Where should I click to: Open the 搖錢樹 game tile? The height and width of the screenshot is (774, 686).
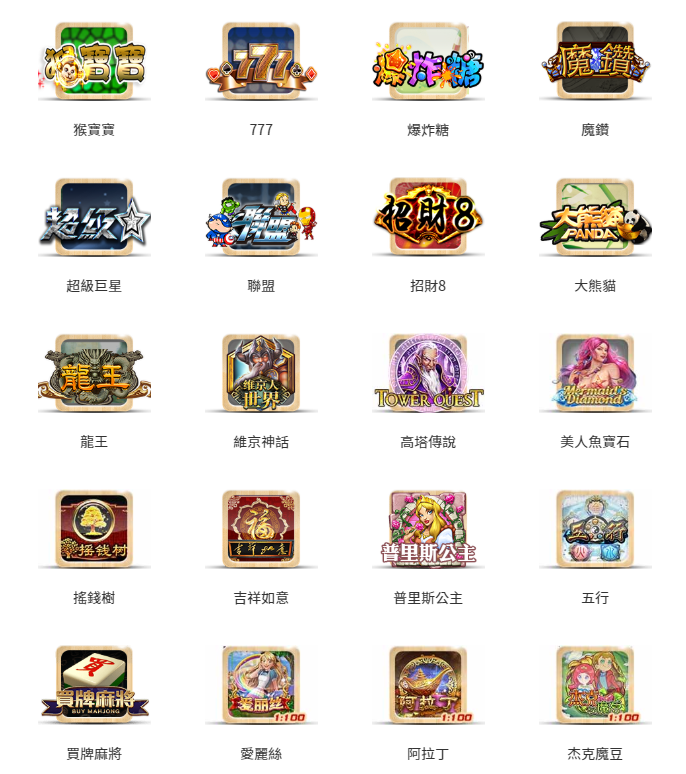click(x=94, y=528)
